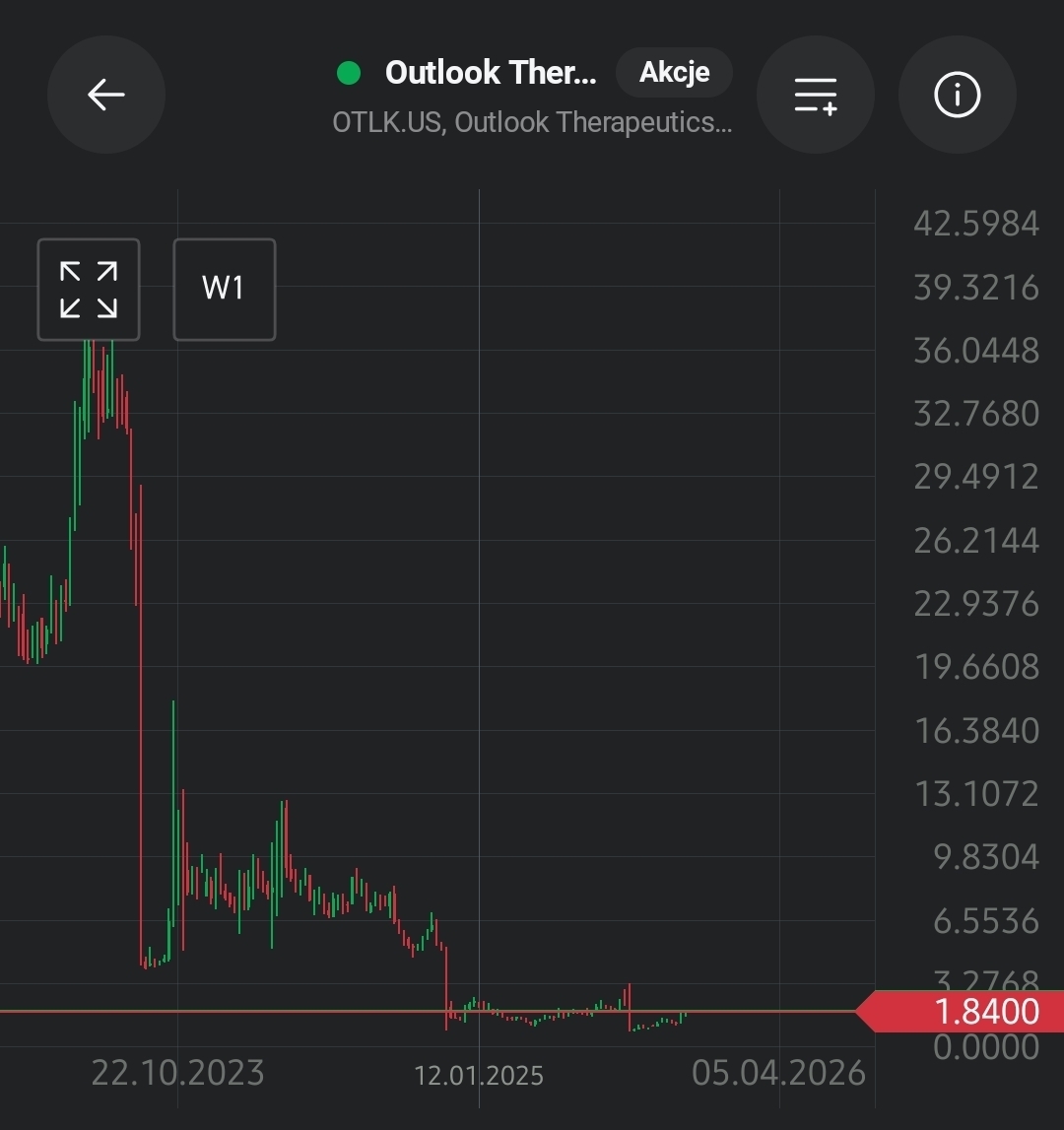The width and height of the screenshot is (1064, 1130).
Task: Go back using the arrow button
Action: [x=106, y=95]
